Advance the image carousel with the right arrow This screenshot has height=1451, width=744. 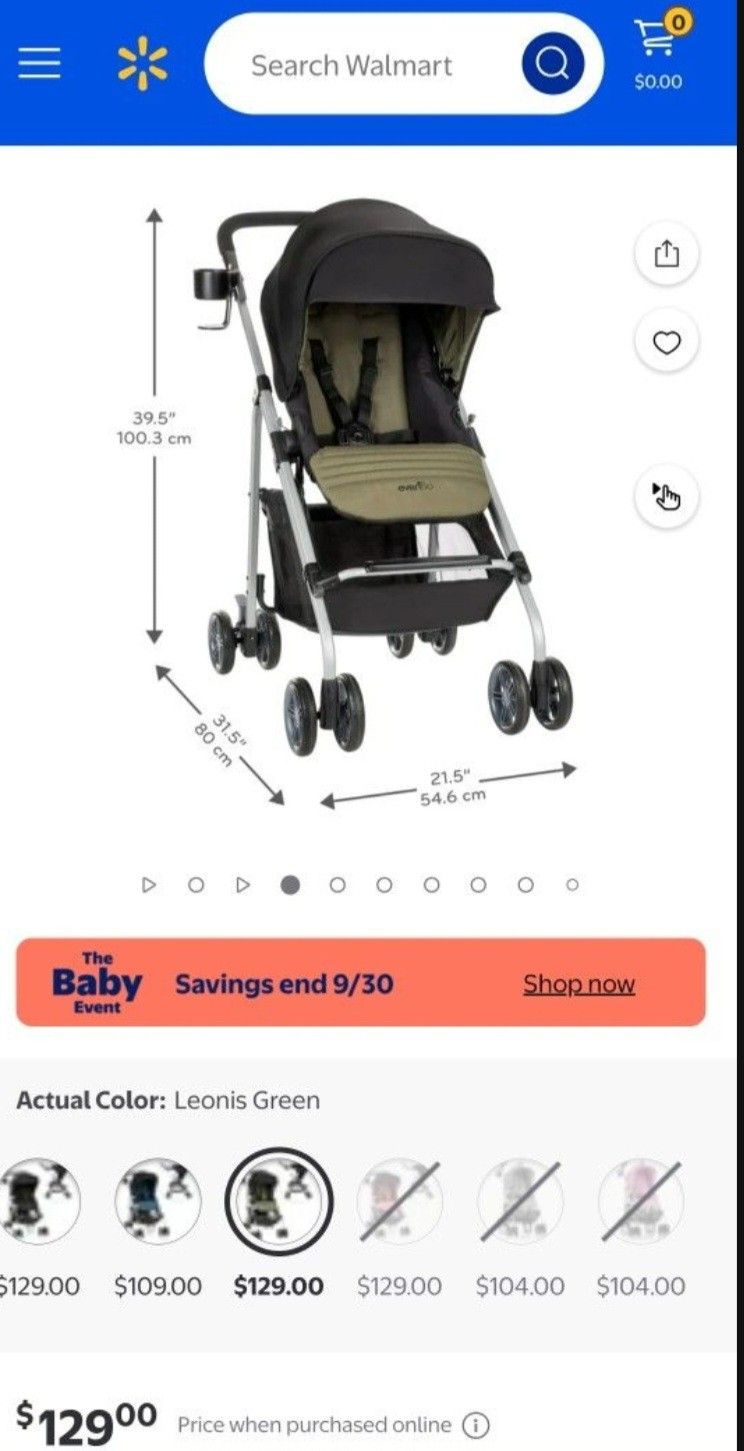pyautogui.click(x=243, y=884)
